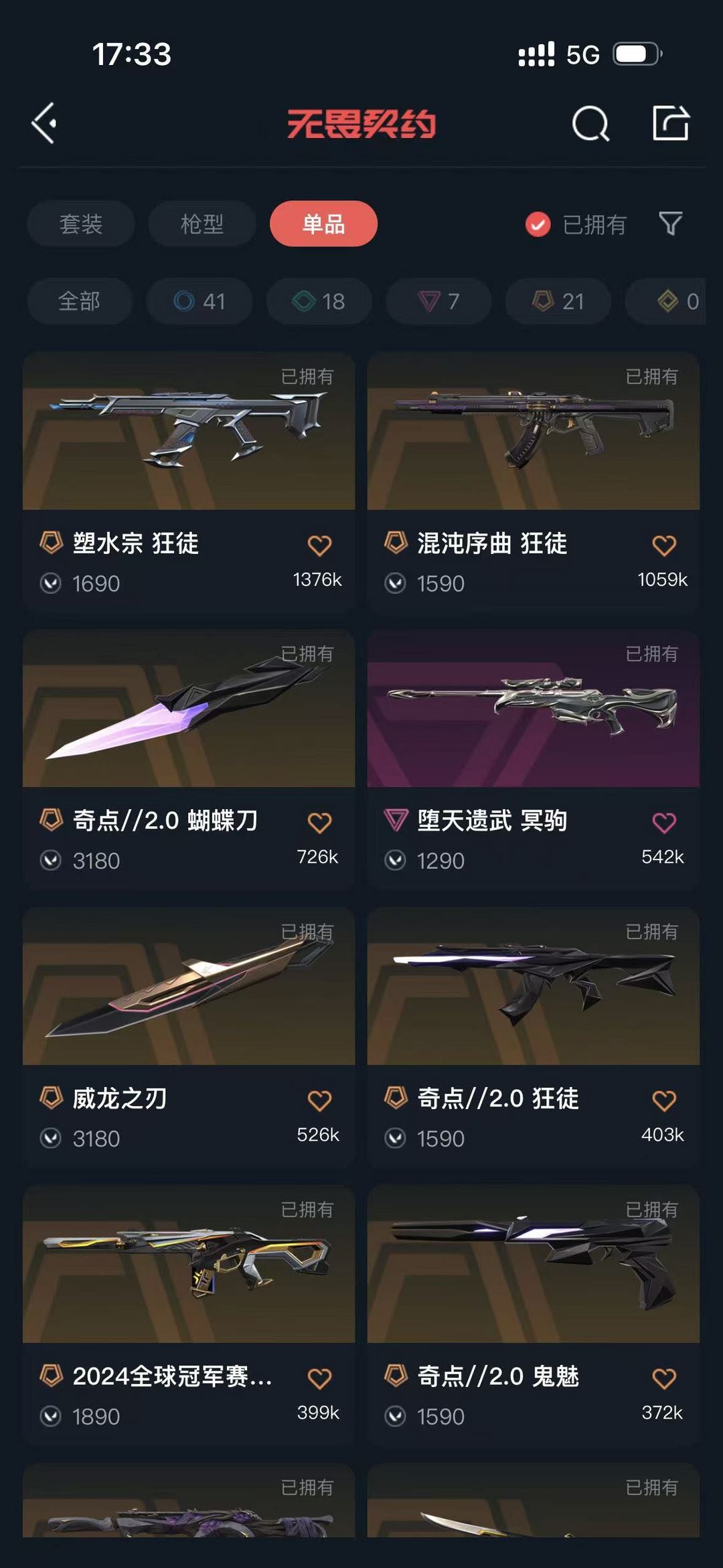The height and width of the screenshot is (1568, 723).
Task: Switch to the 枪型 tab
Action: (202, 224)
